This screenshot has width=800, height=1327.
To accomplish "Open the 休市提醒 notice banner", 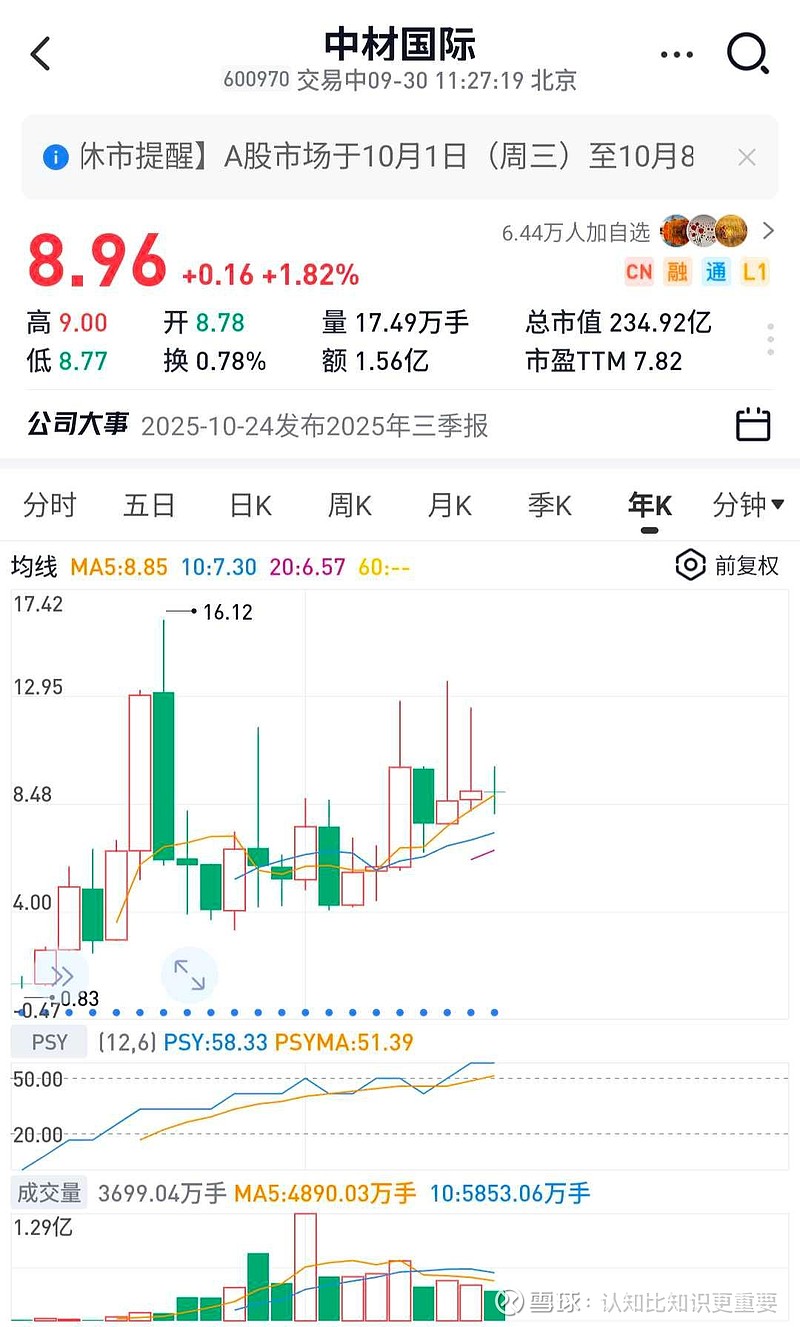I will pyautogui.click(x=380, y=157).
